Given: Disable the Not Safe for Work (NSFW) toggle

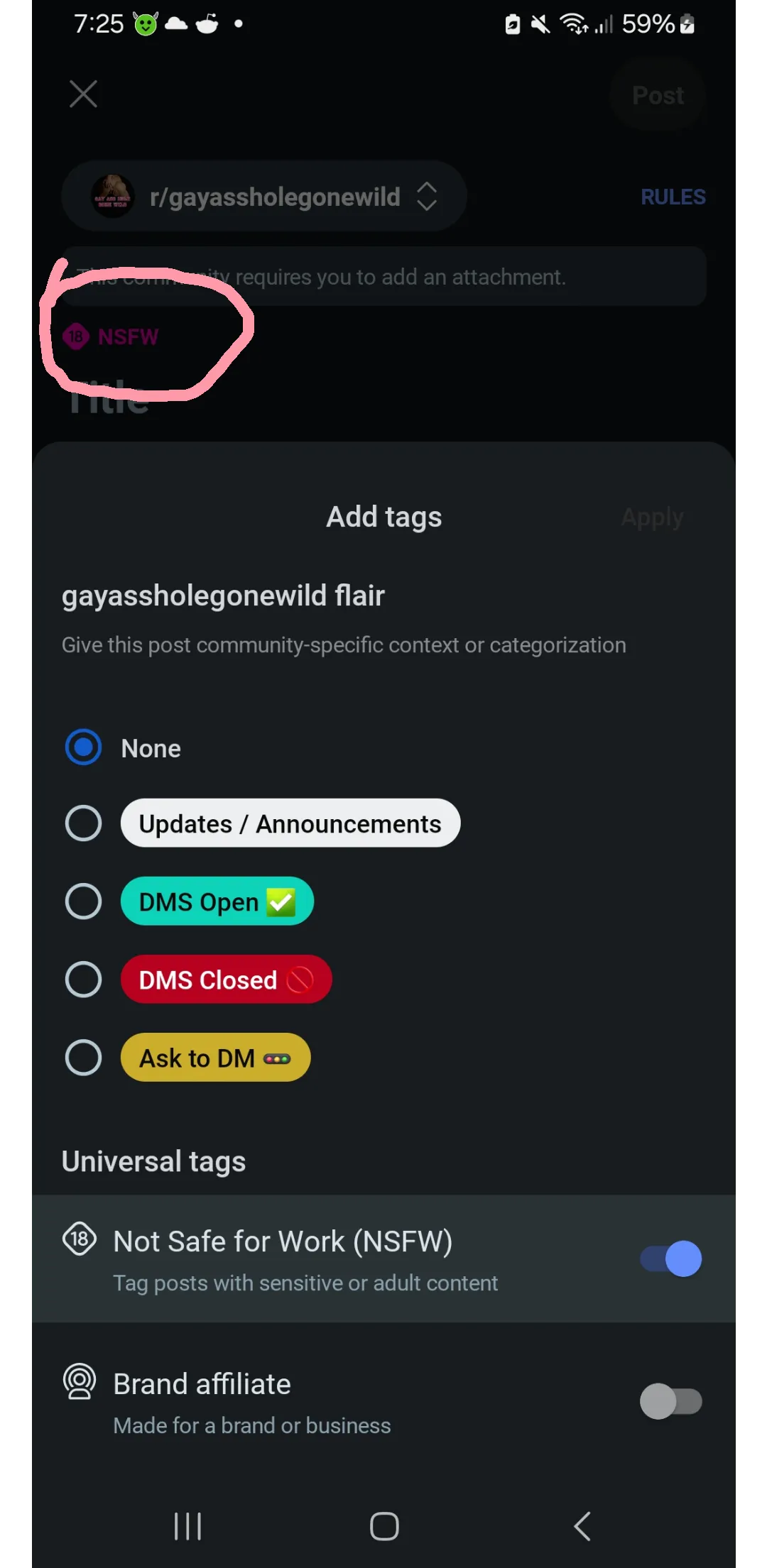Looking at the screenshot, I should coord(668,1259).
